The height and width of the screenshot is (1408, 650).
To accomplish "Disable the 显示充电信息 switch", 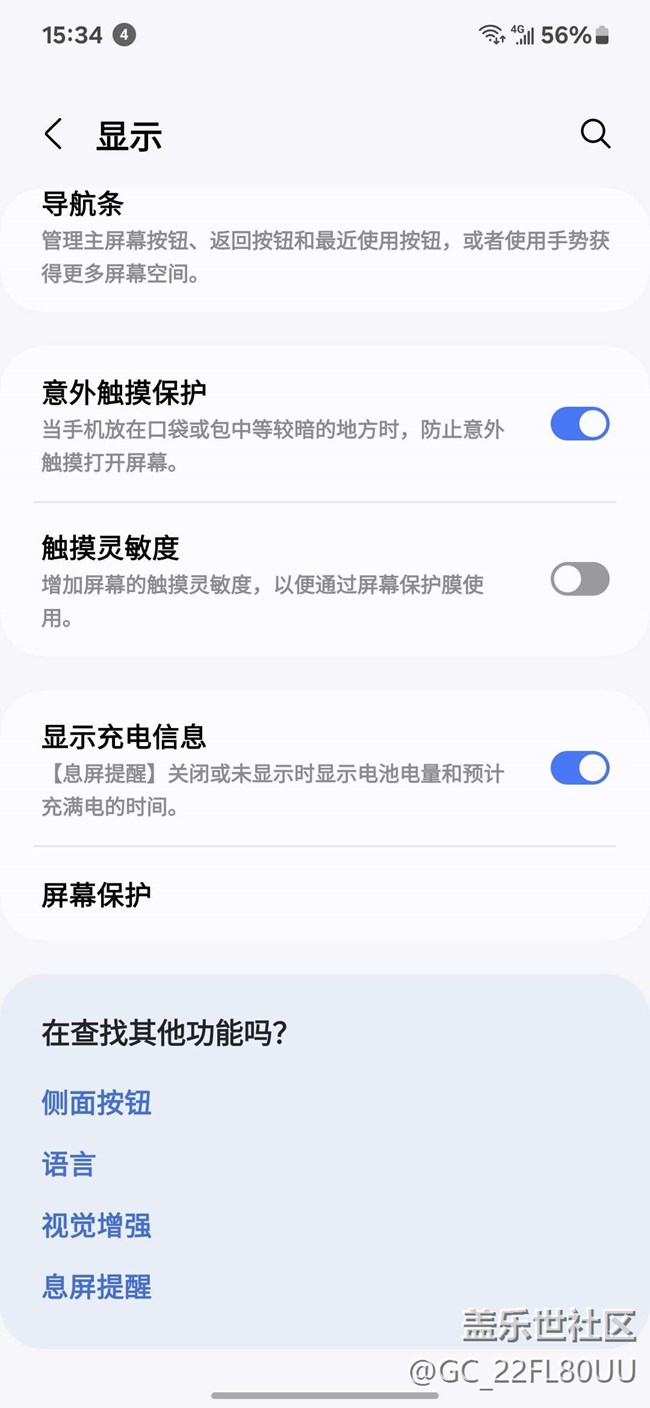I will coord(580,768).
